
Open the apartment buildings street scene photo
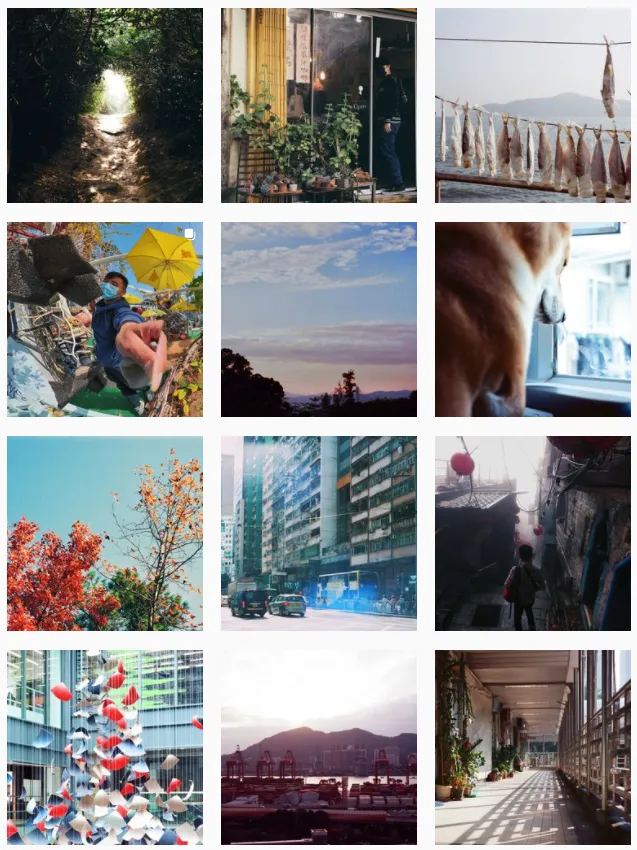[x=318, y=533]
